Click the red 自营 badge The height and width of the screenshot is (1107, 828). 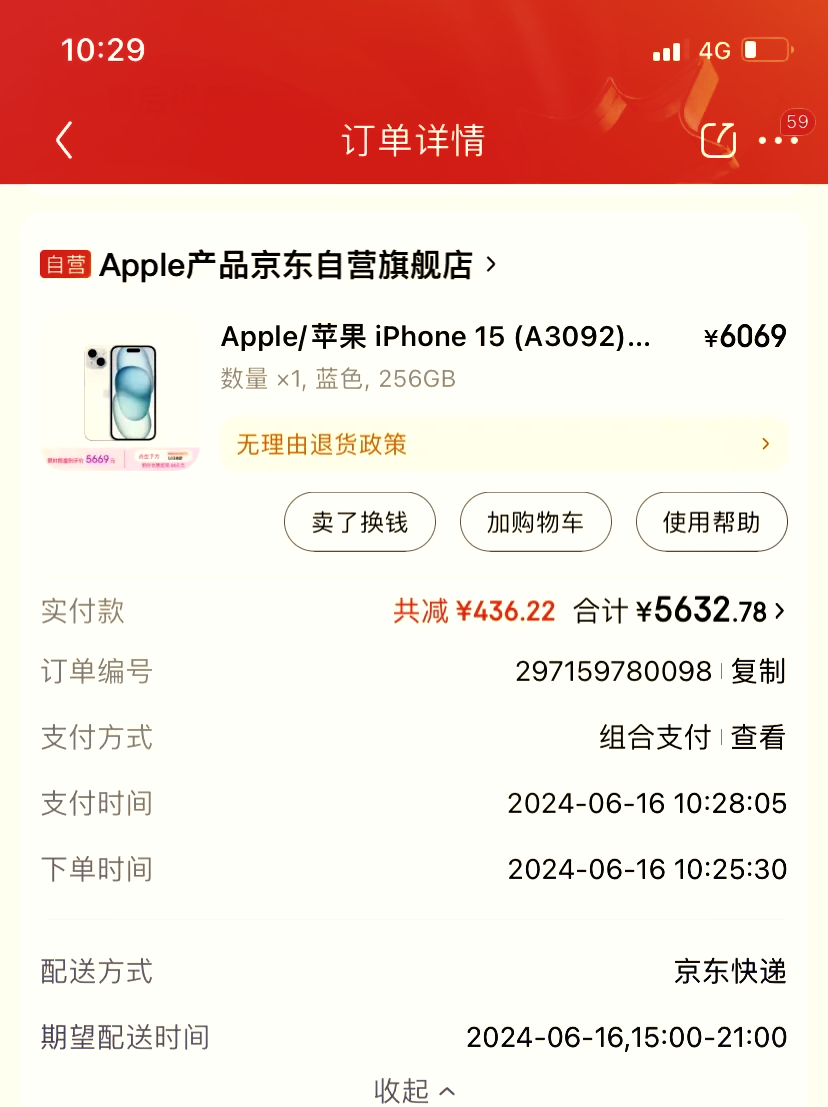pyautogui.click(x=64, y=264)
